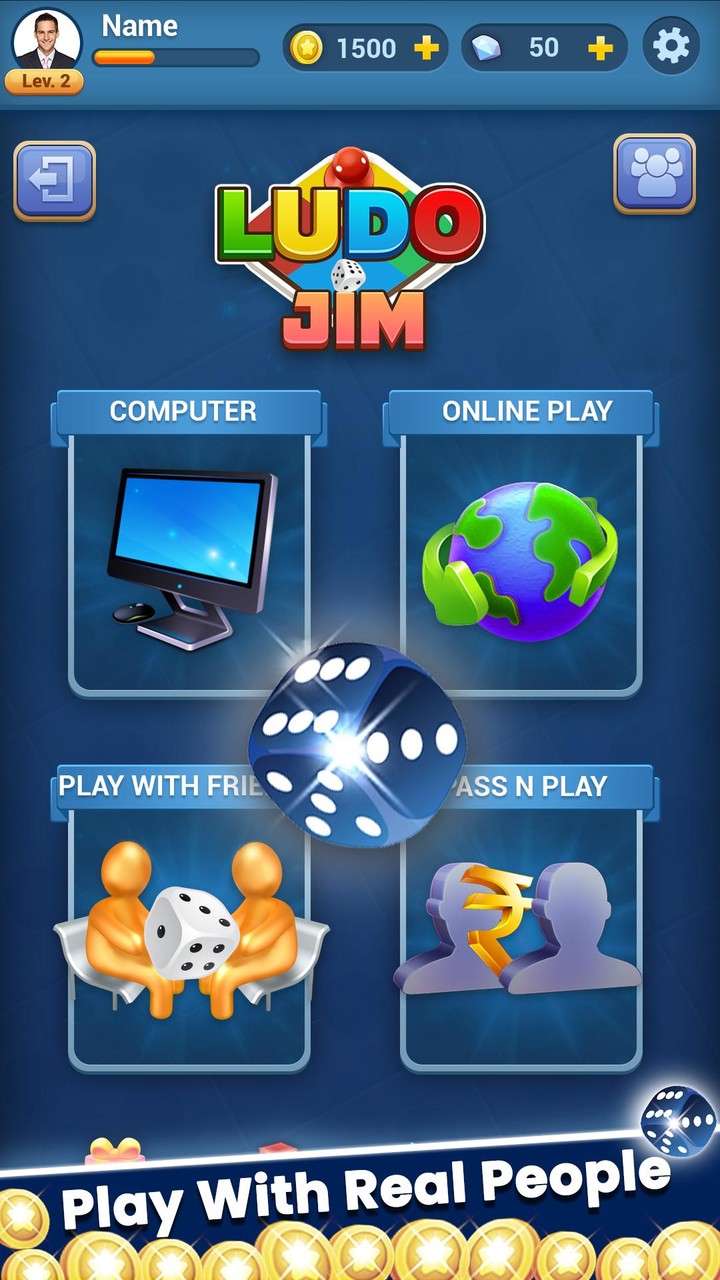
Task: Open Pass N Play rupee mode icon
Action: (520, 925)
